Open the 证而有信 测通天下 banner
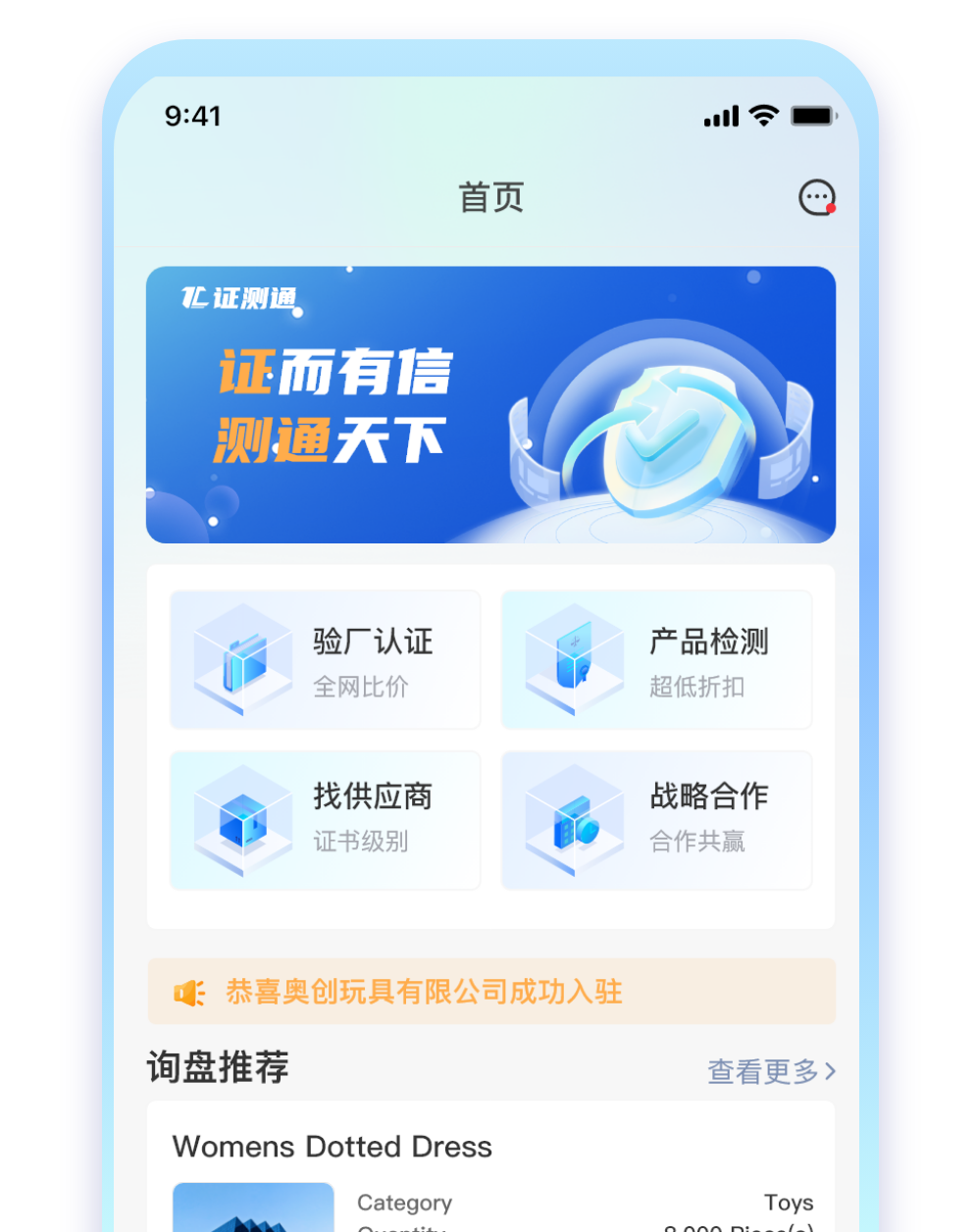 coord(490,404)
